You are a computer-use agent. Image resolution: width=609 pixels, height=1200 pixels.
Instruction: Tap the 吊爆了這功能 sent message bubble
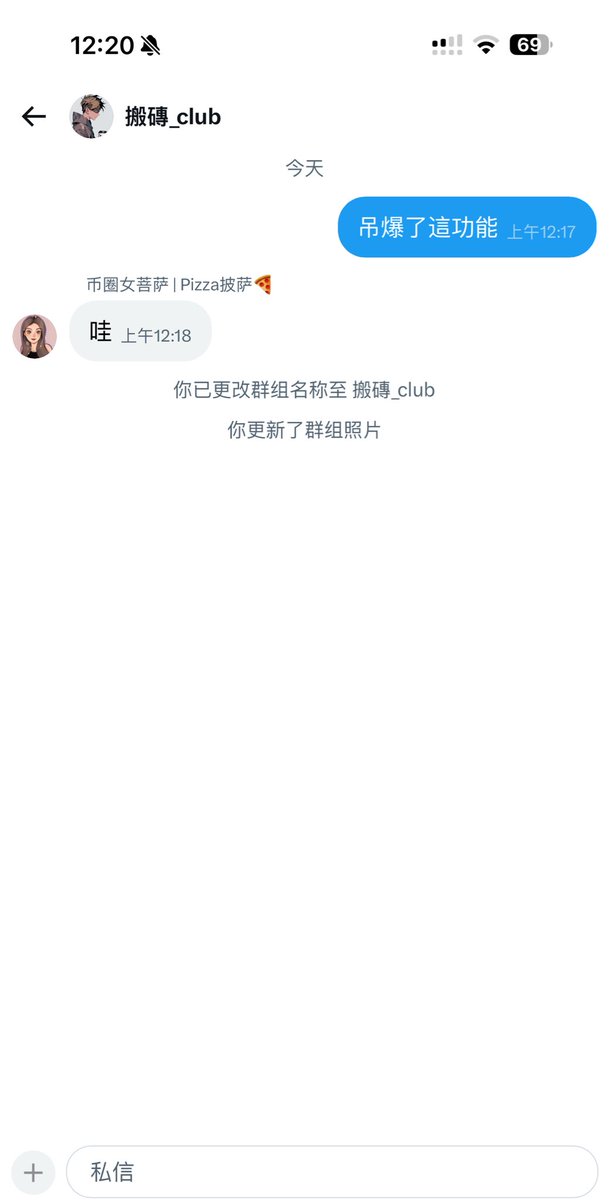click(x=466, y=228)
